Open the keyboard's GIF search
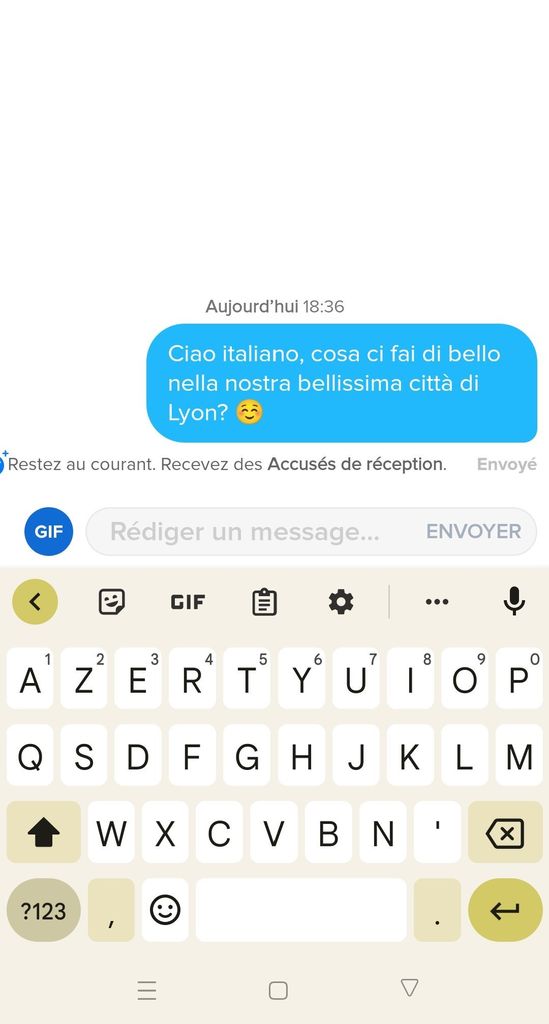 [x=188, y=602]
